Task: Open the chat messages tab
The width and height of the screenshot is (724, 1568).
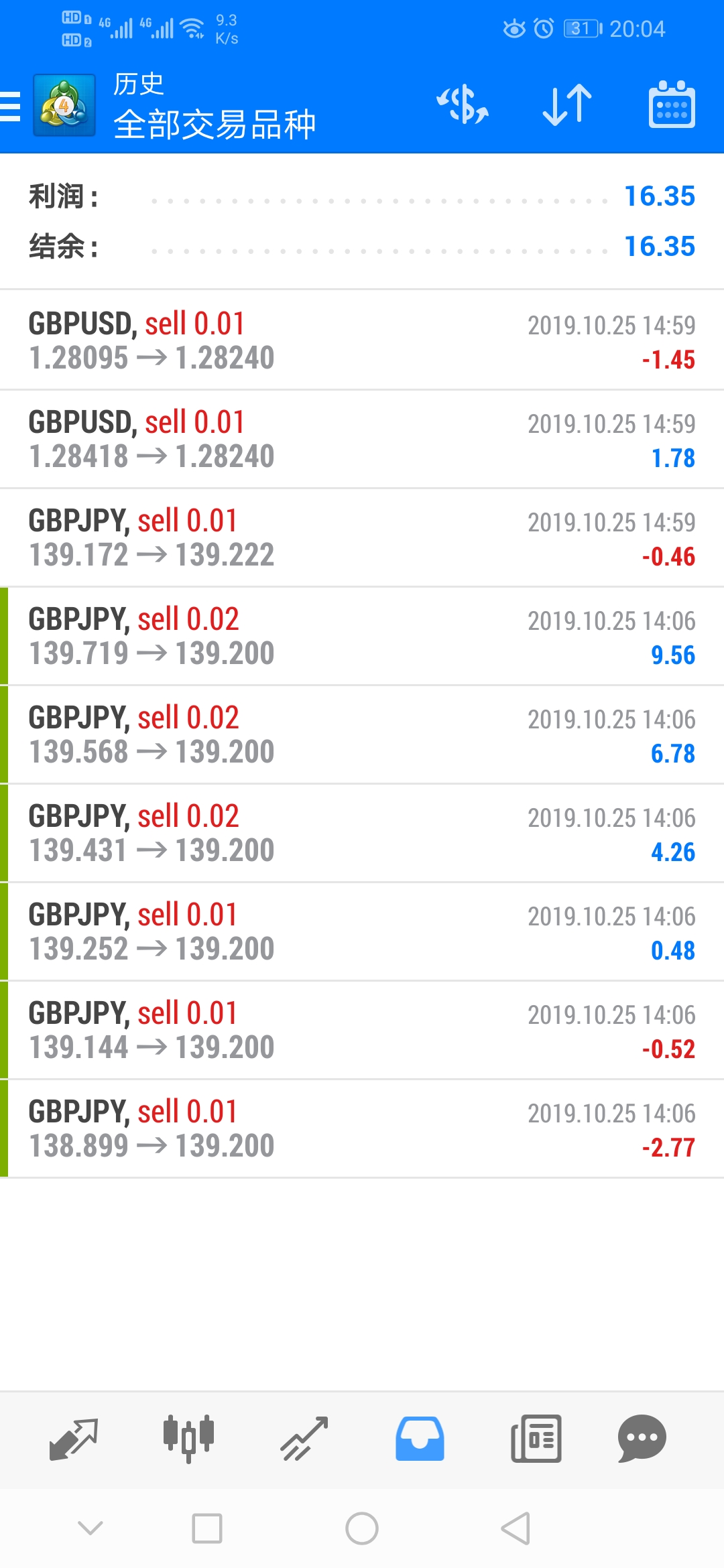Action: (642, 1438)
